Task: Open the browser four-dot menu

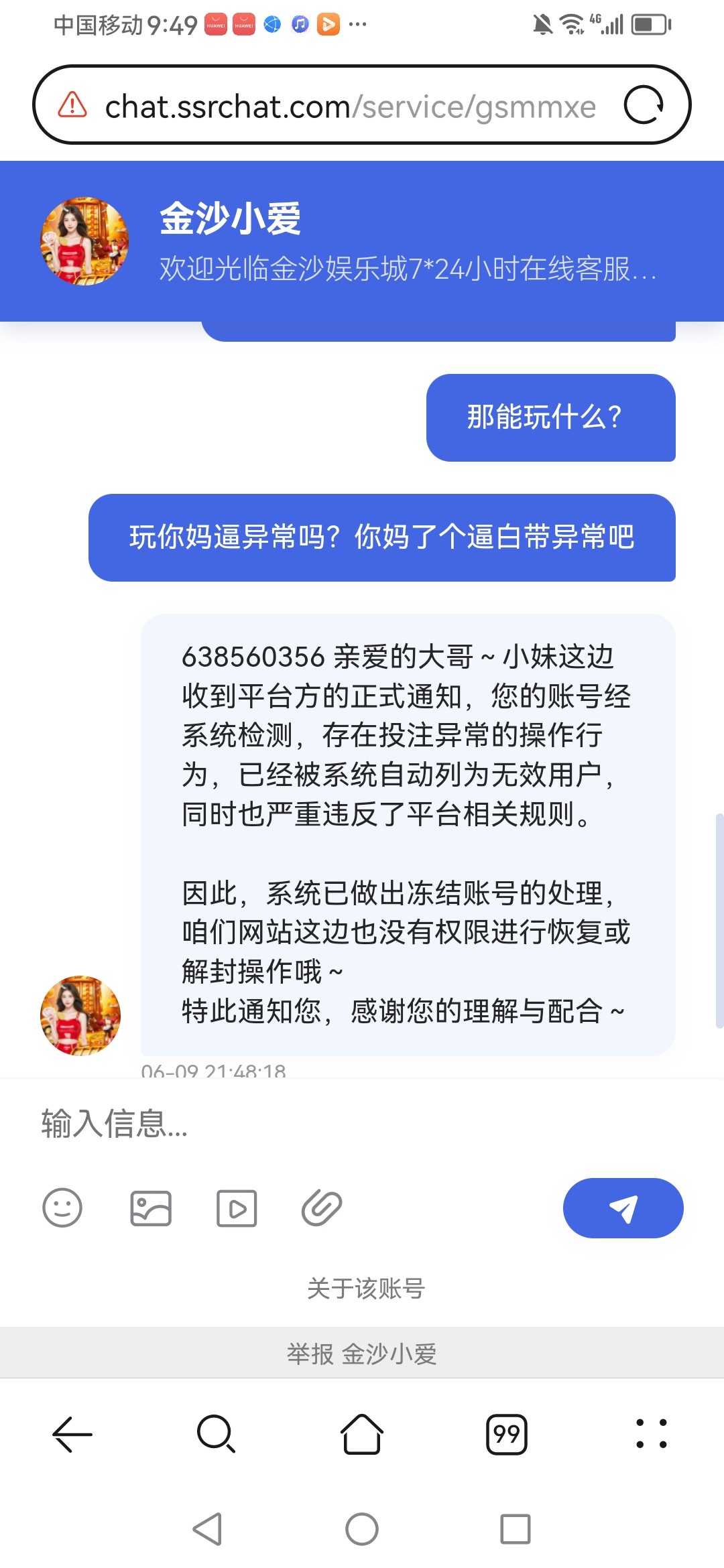Action: click(651, 1435)
